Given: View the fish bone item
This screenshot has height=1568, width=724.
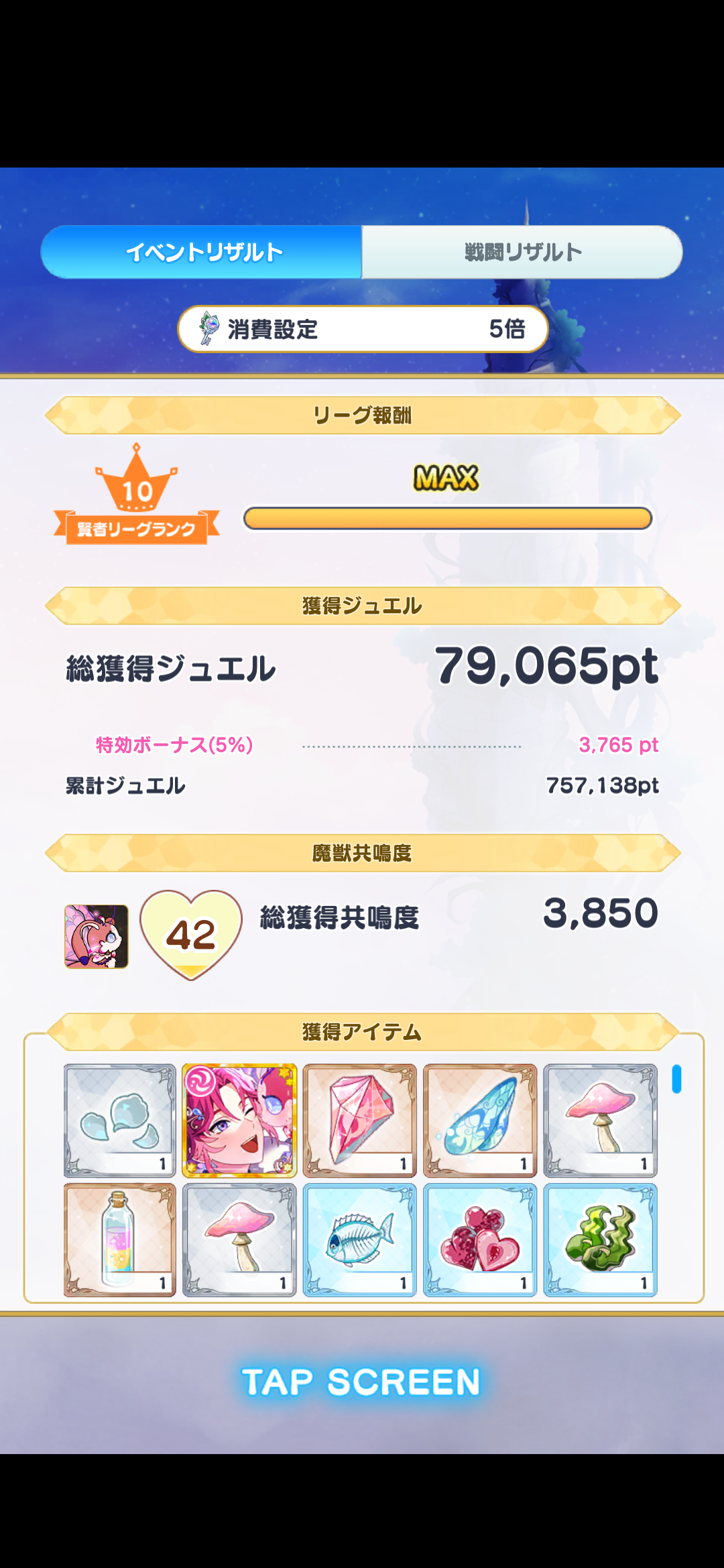Looking at the screenshot, I should pos(359,1240).
